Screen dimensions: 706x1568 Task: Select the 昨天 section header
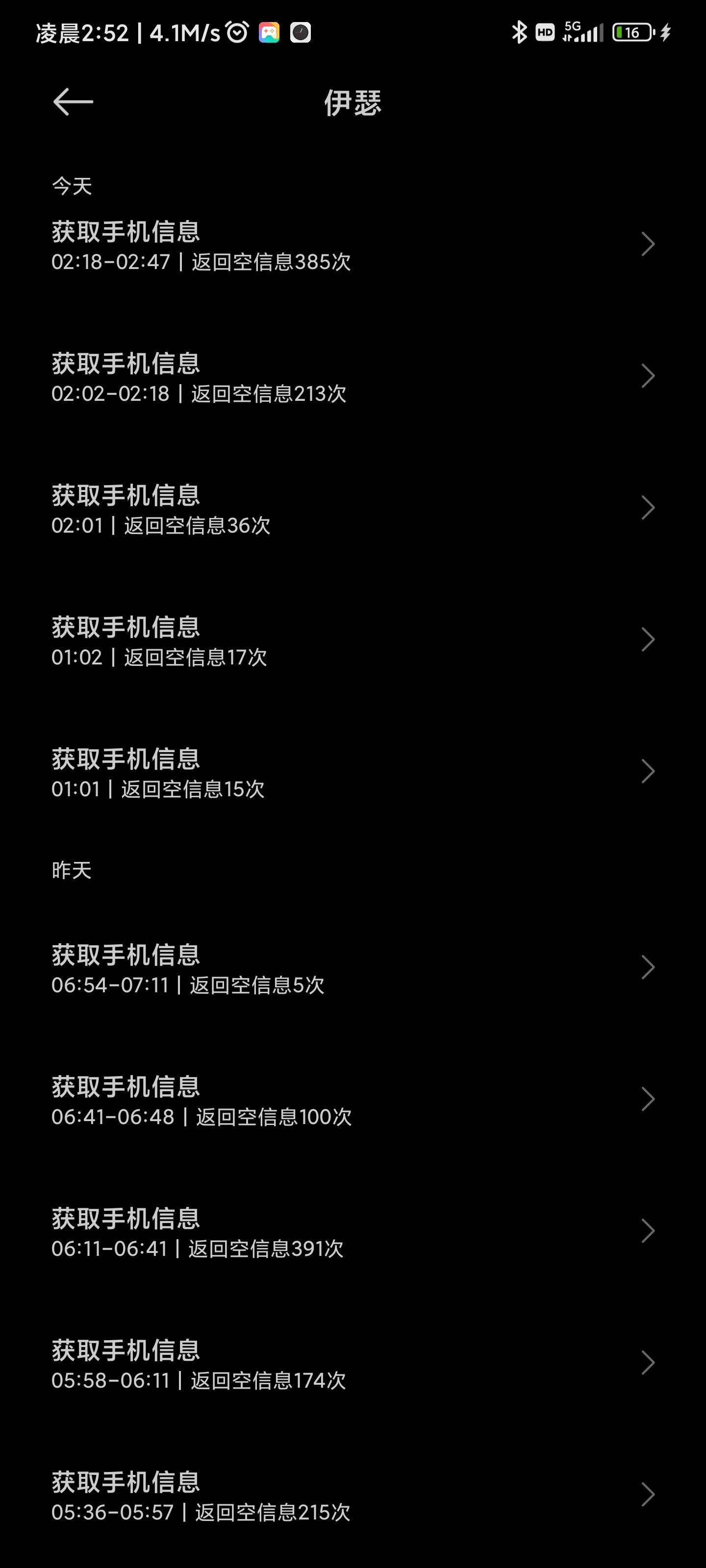click(70, 870)
